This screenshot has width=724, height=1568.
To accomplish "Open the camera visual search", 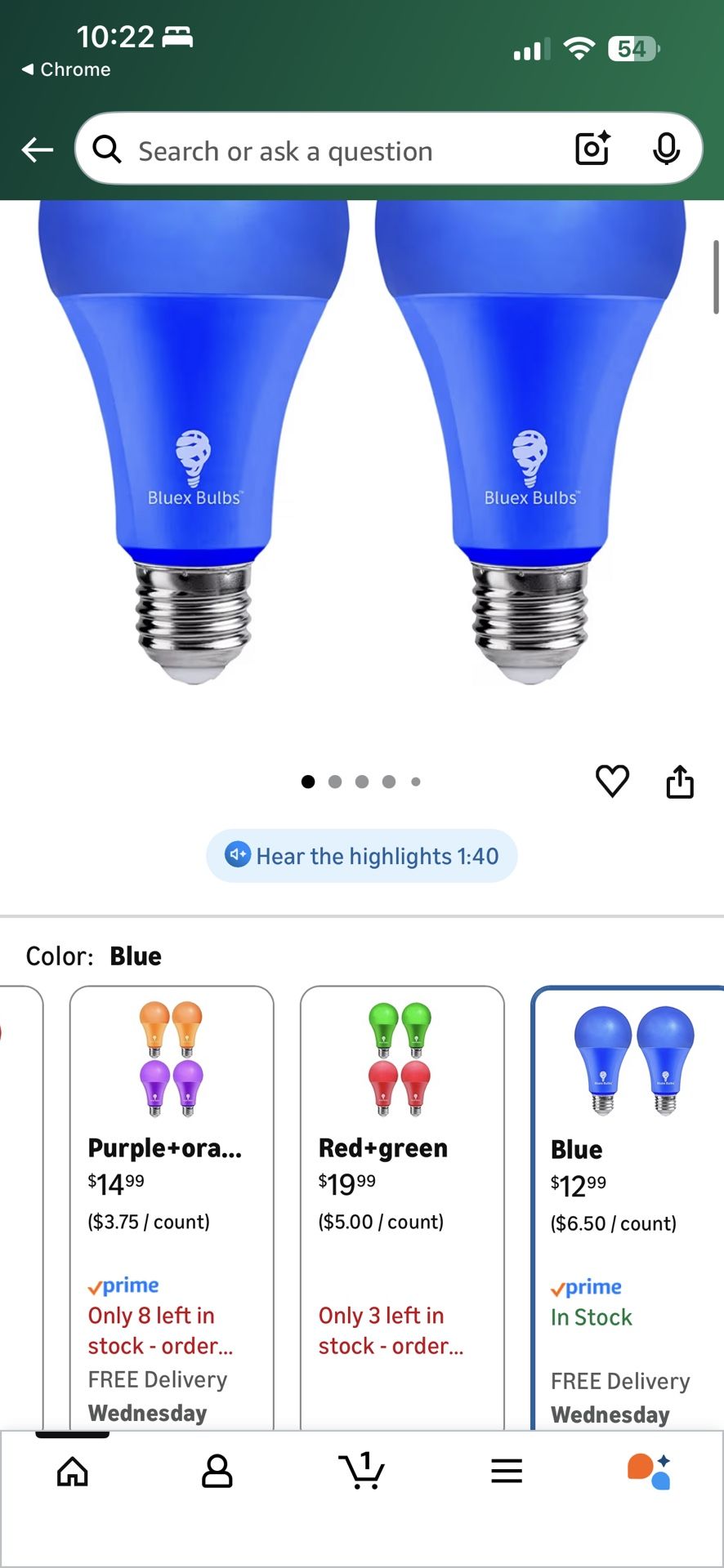I will (591, 149).
